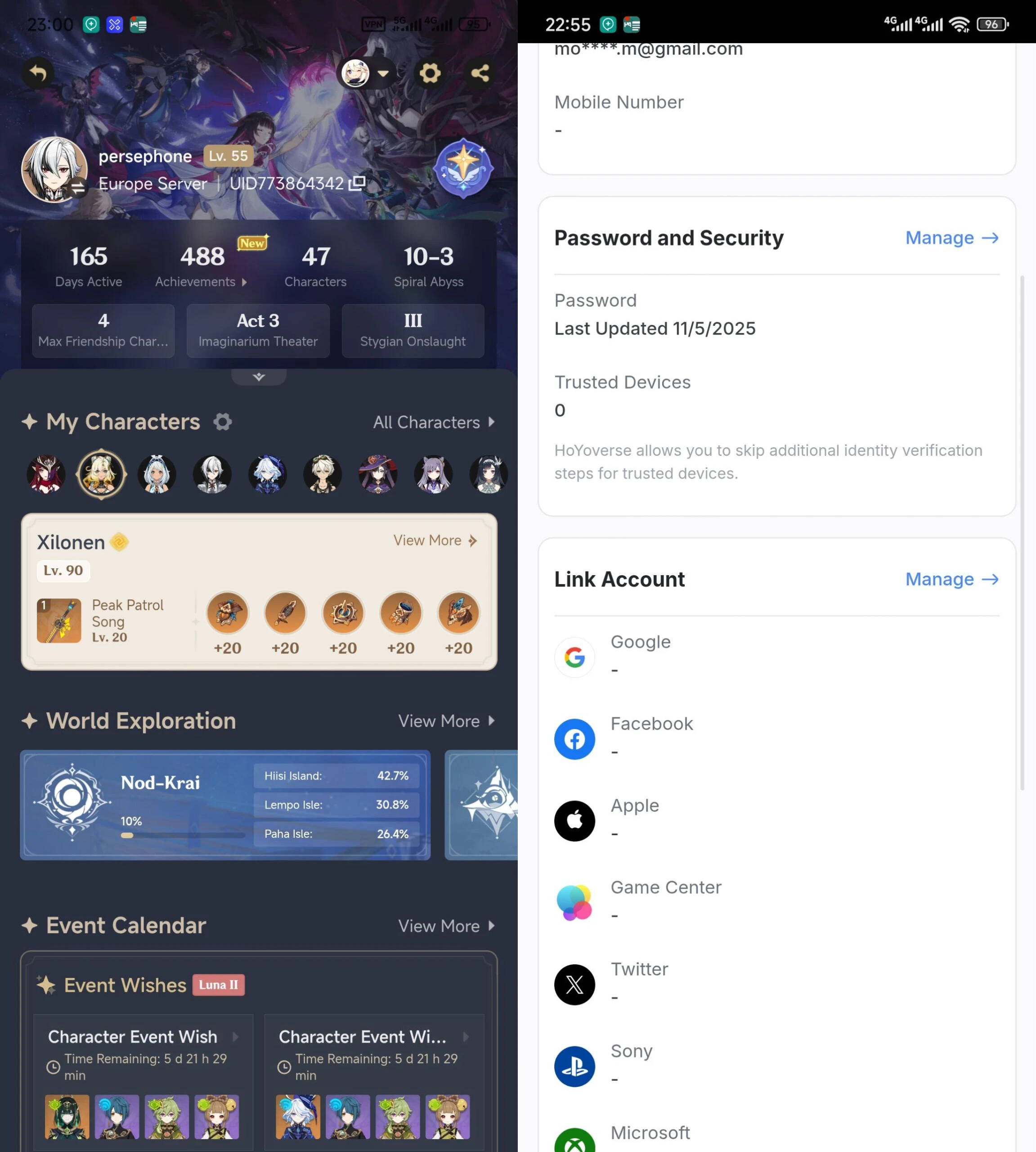Go back using the return arrow

click(38, 73)
